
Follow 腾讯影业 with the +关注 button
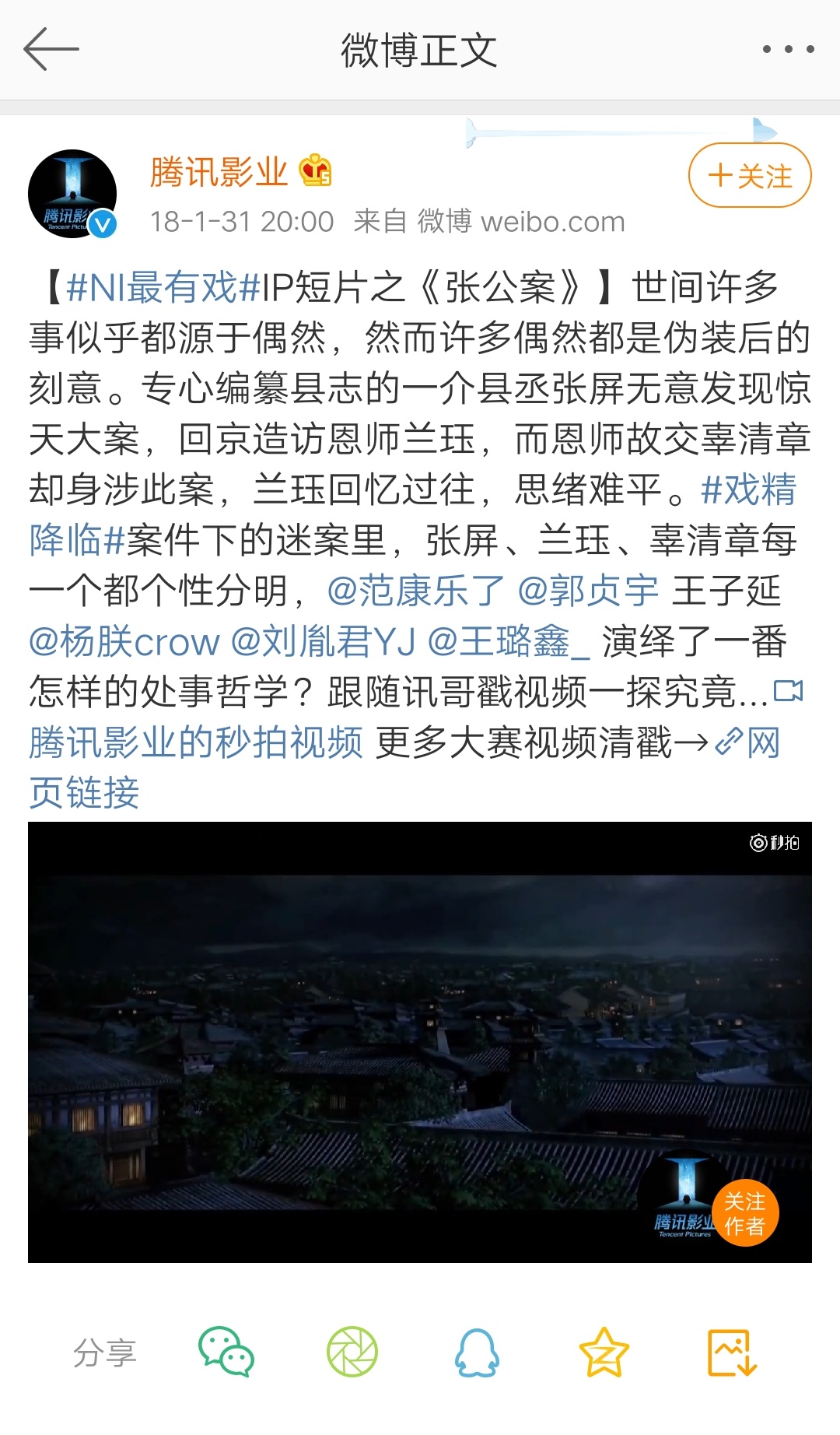point(750,176)
